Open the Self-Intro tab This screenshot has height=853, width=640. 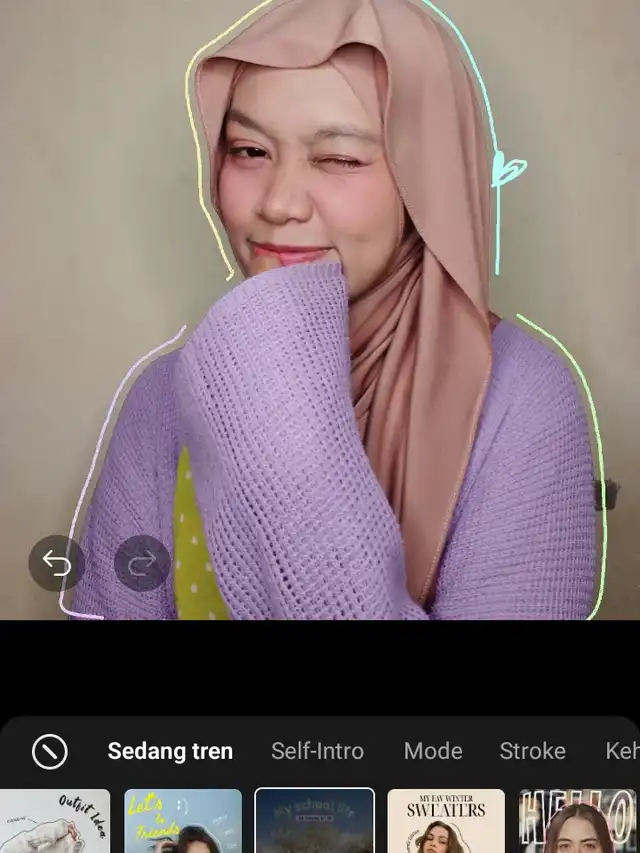[317, 751]
